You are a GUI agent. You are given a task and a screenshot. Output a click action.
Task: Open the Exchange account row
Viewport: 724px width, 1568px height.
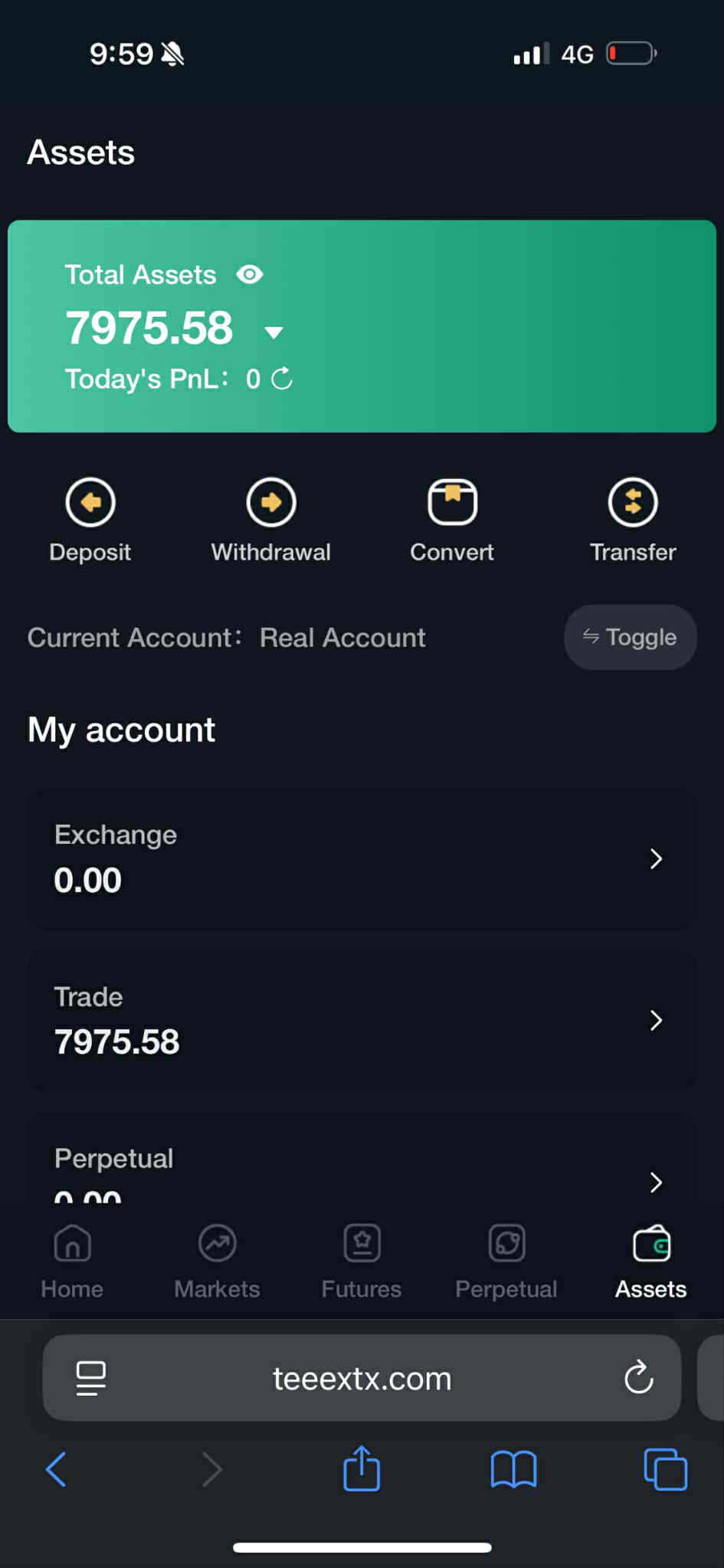[362, 858]
